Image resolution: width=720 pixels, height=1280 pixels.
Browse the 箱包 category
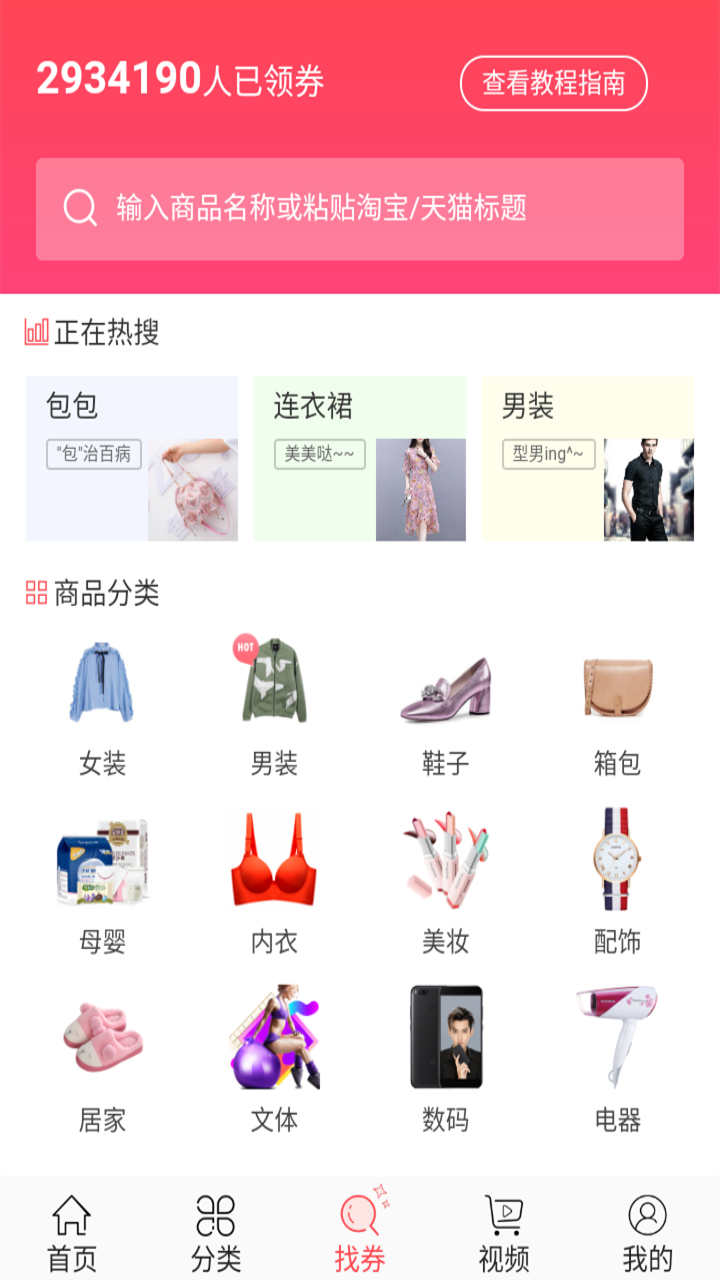[x=617, y=705]
